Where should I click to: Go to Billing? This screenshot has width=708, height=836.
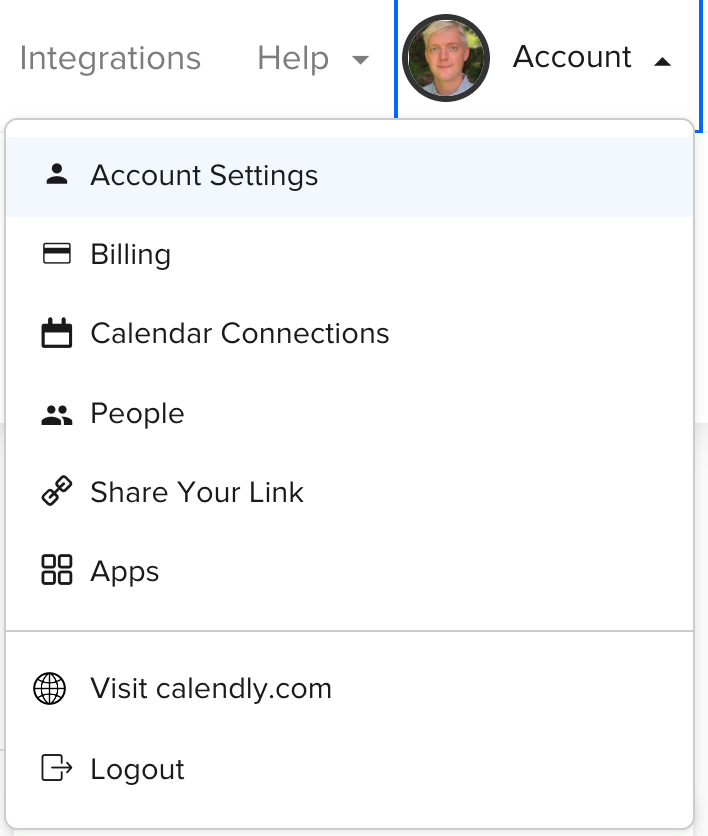130,255
